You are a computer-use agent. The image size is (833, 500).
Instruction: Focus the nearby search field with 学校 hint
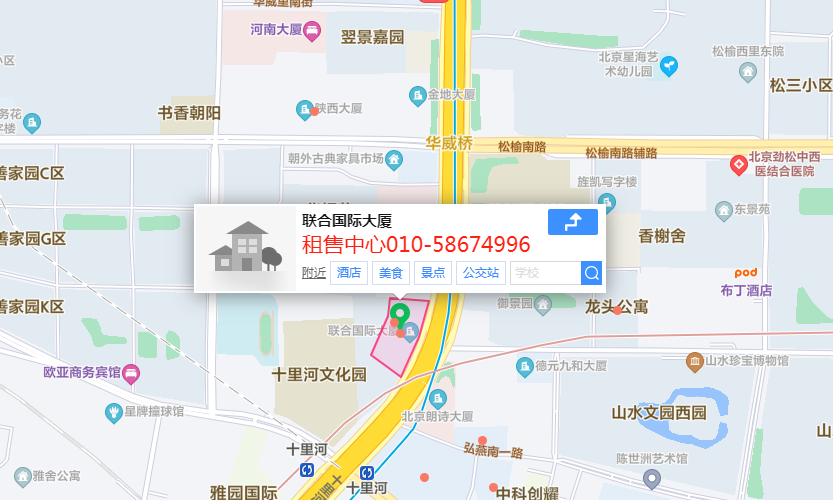(545, 273)
